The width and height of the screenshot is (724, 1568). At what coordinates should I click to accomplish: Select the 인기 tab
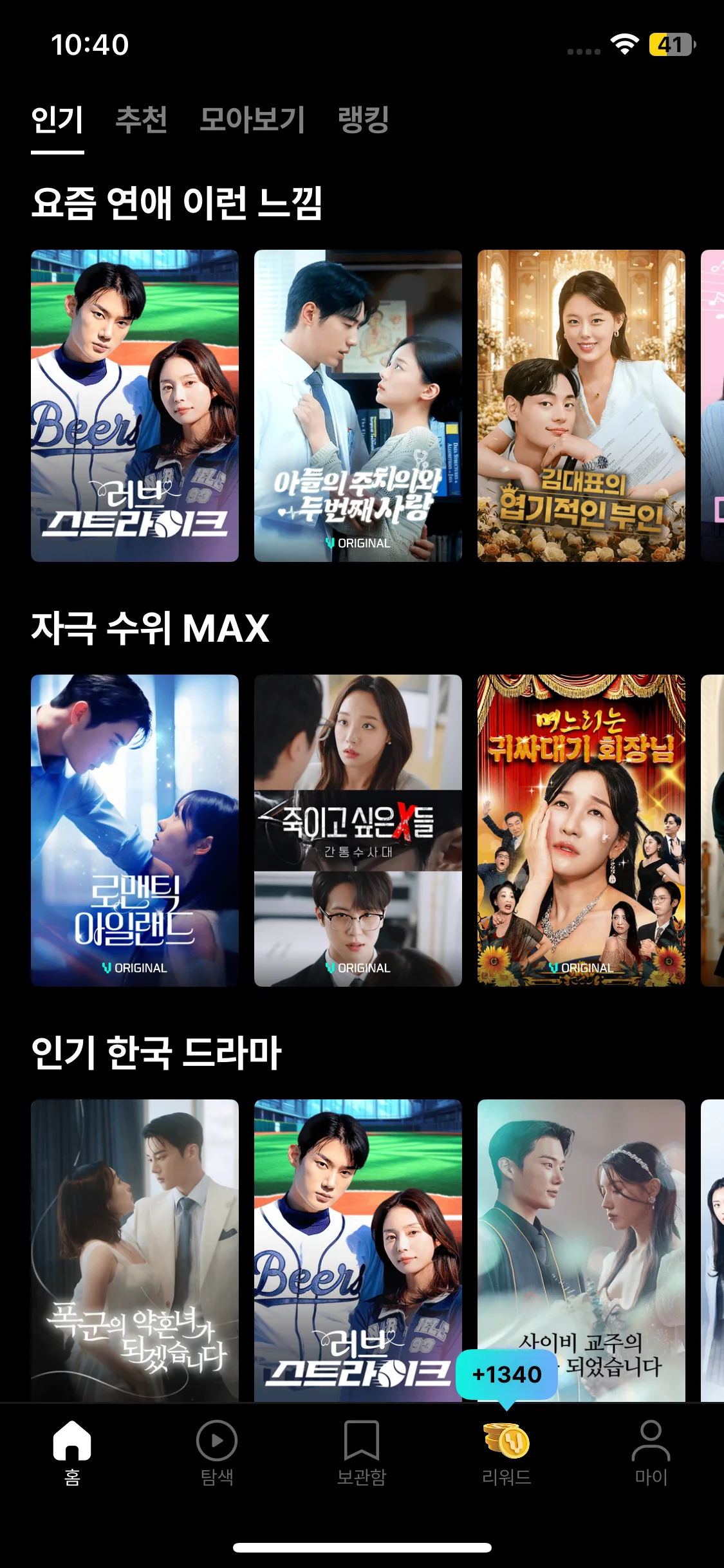(57, 120)
